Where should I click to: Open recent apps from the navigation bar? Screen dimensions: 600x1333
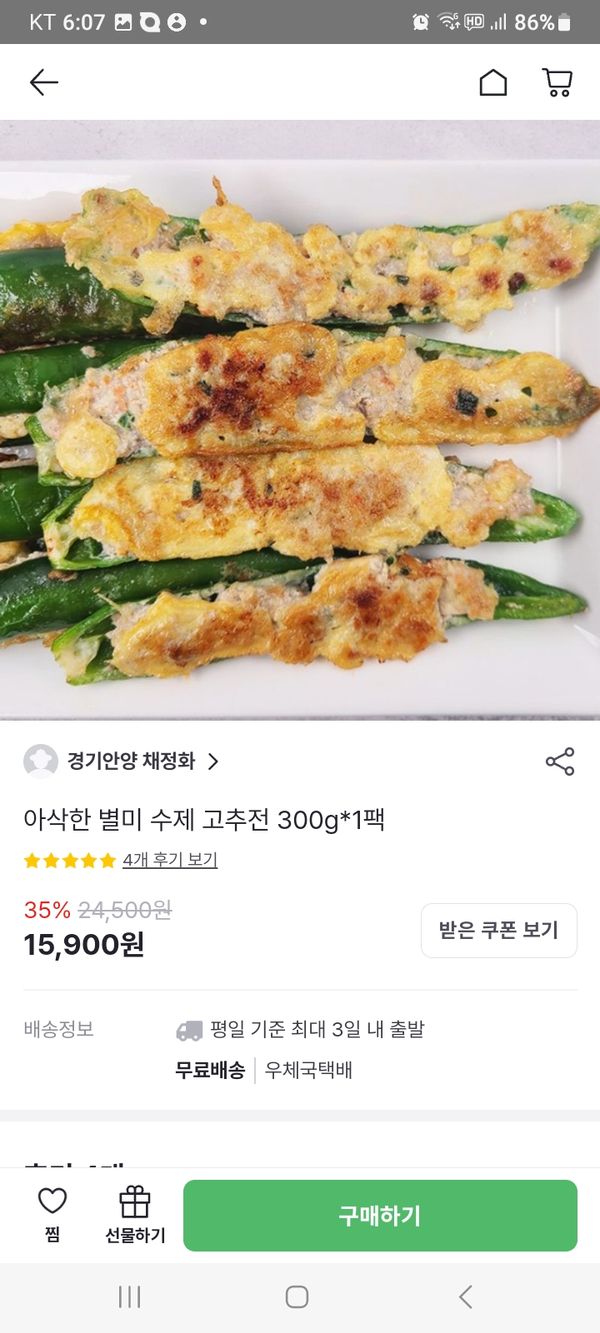129,1297
